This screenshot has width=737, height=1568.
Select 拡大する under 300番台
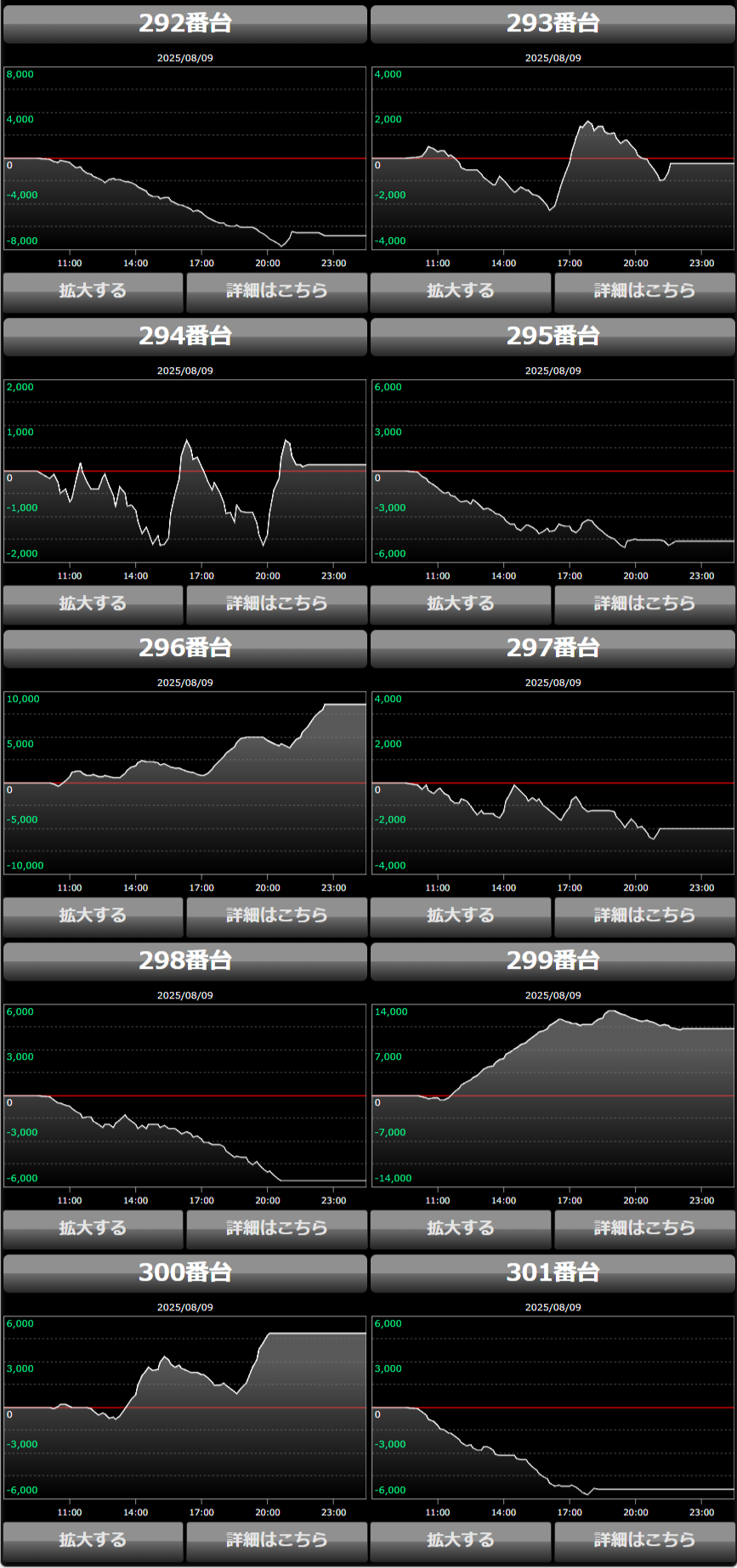pyautogui.click(x=93, y=1541)
